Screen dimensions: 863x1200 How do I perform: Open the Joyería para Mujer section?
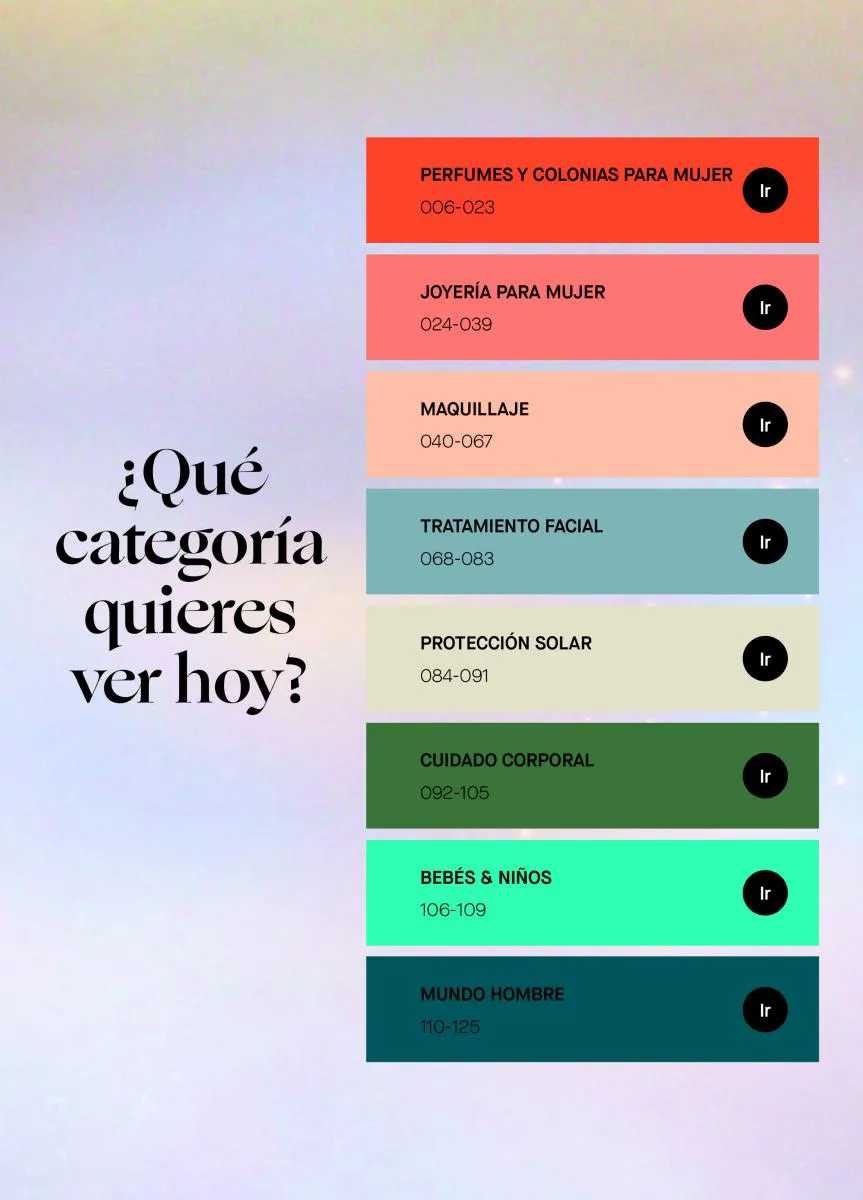coord(764,307)
